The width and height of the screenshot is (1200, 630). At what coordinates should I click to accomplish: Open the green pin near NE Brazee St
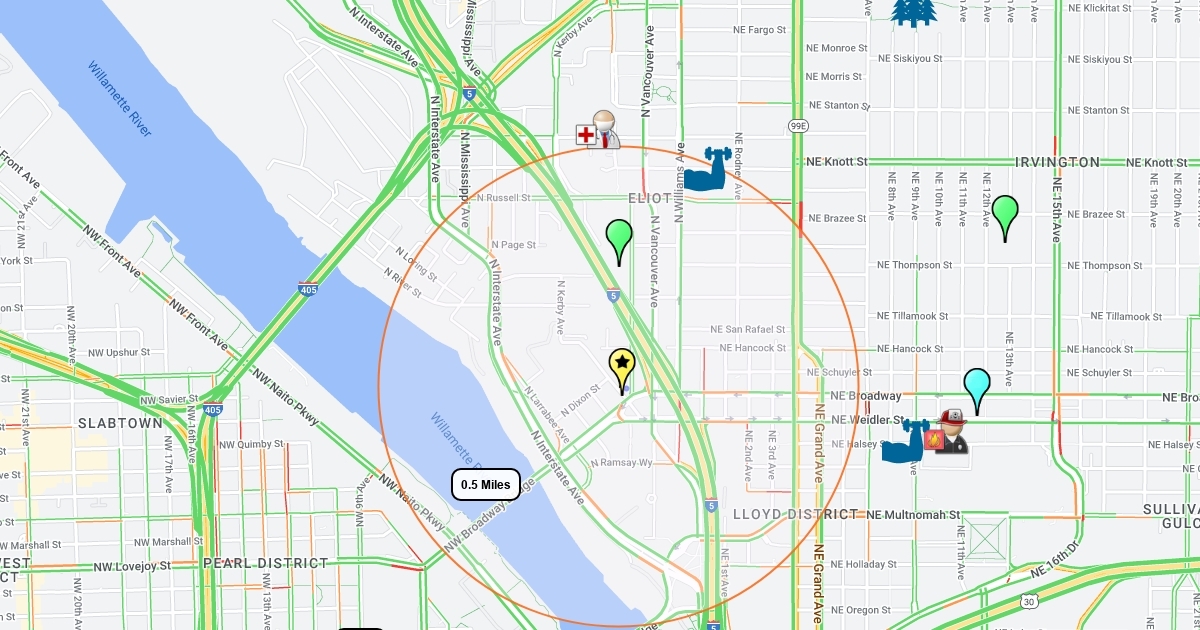1005,212
